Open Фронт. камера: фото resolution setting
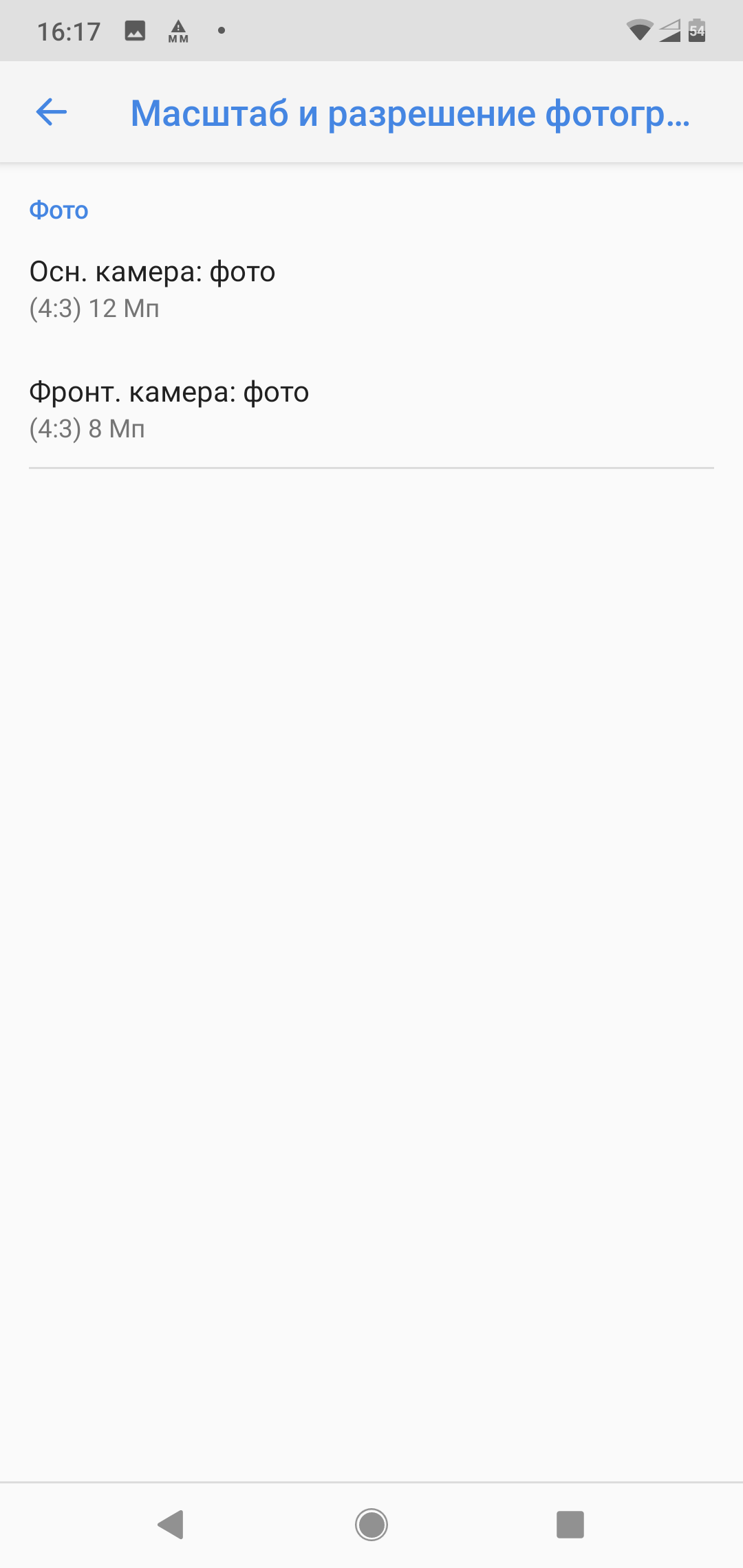The width and height of the screenshot is (743, 1568). coord(371,409)
